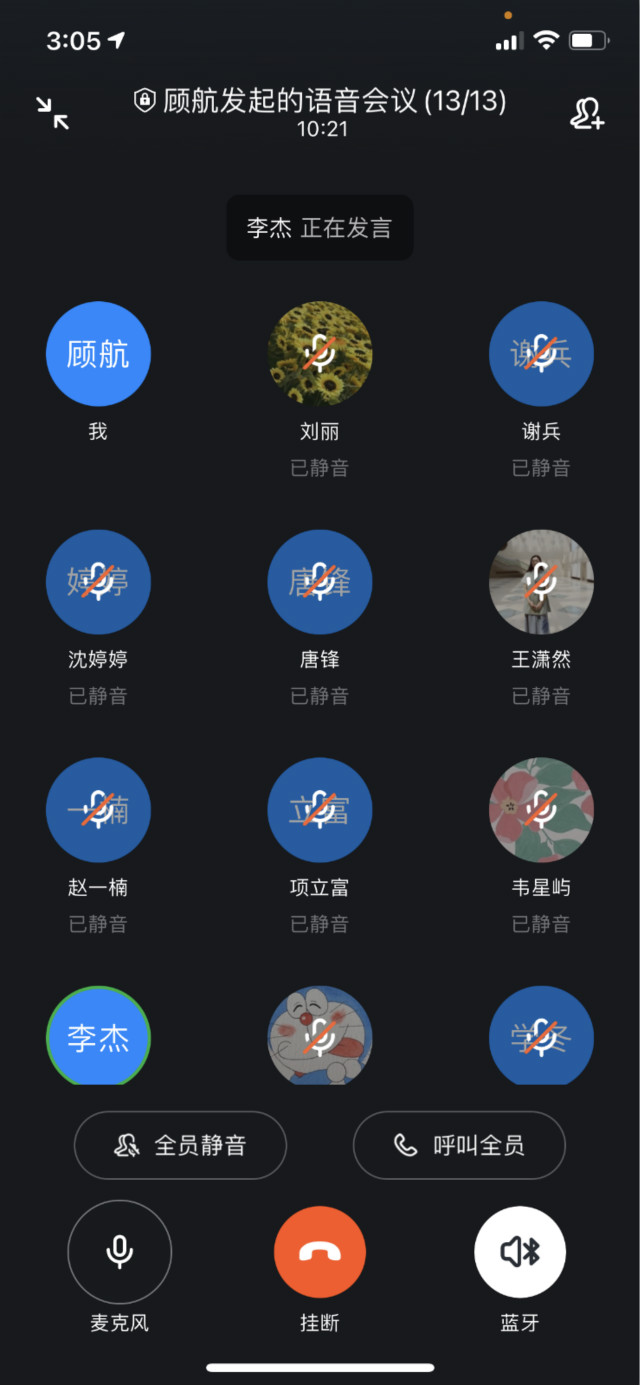
Task: Minimize the voice conference window
Action: coord(53,113)
